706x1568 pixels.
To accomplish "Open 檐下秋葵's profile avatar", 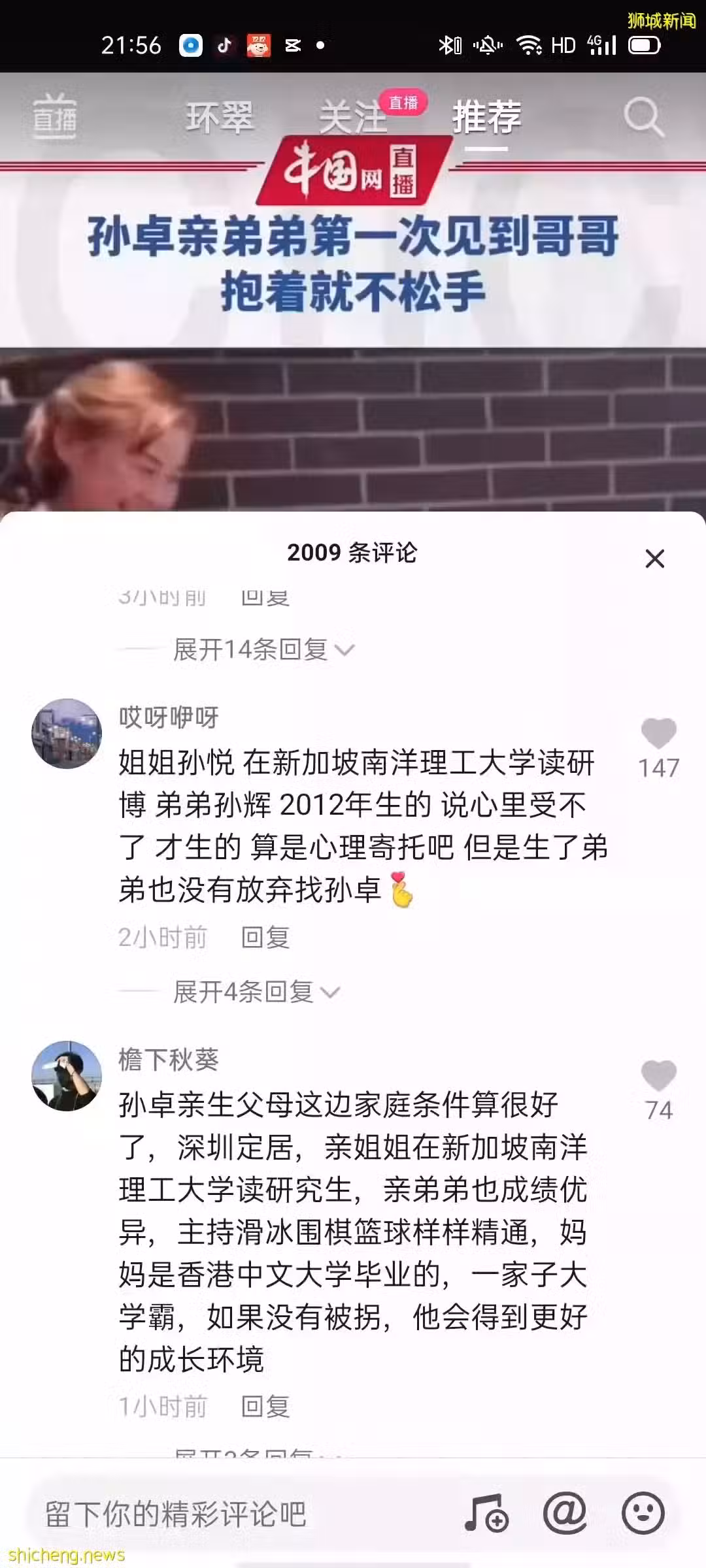I will point(67,1076).
